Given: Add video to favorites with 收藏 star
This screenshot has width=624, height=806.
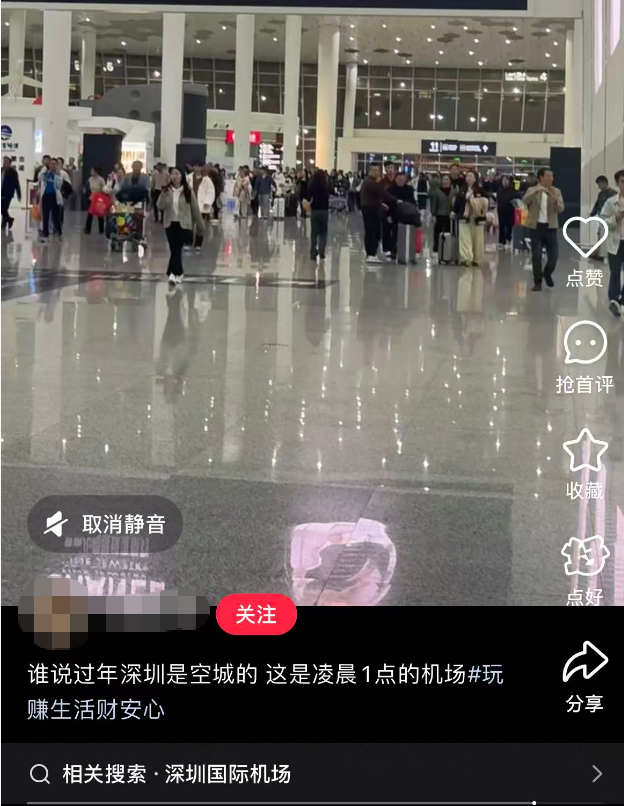Looking at the screenshot, I should (x=585, y=452).
